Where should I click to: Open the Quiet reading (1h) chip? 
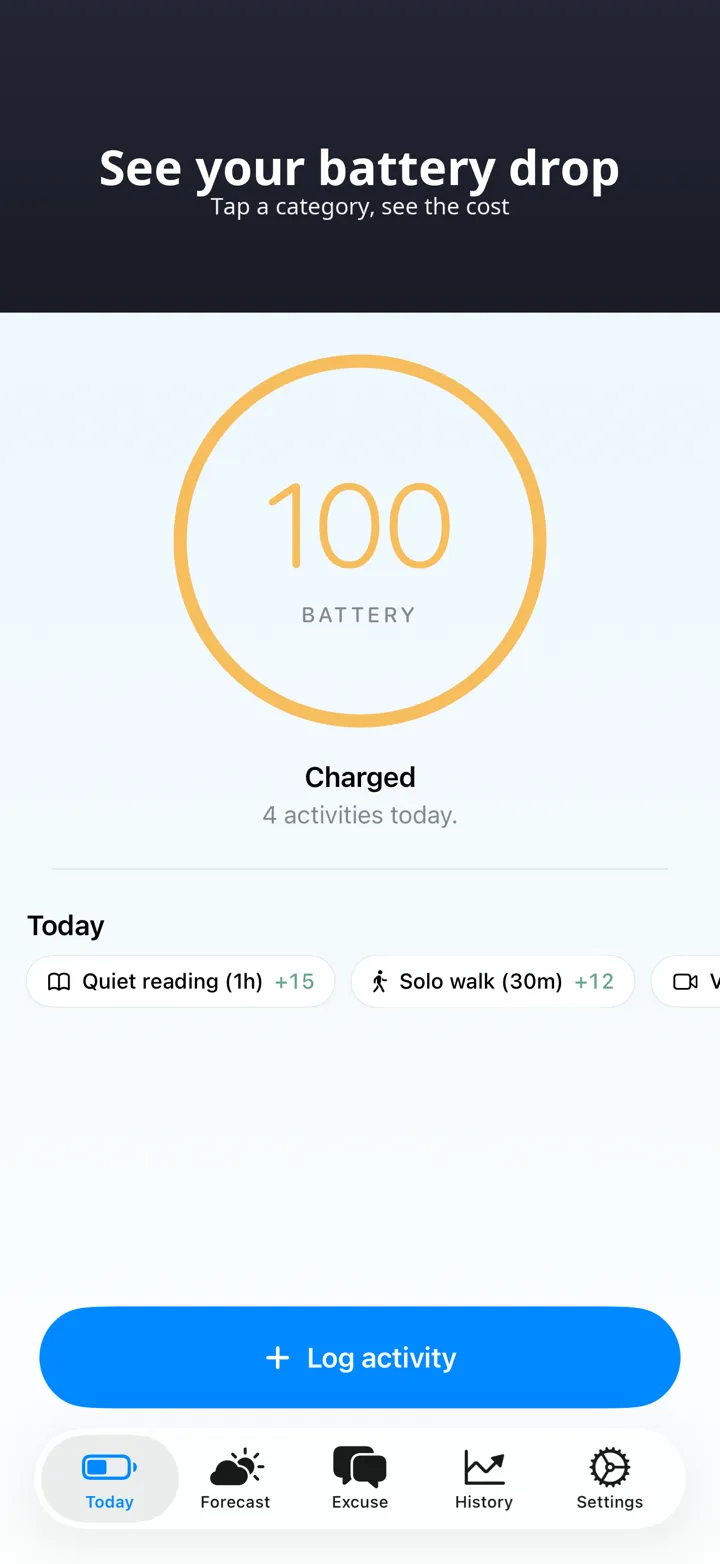(180, 981)
